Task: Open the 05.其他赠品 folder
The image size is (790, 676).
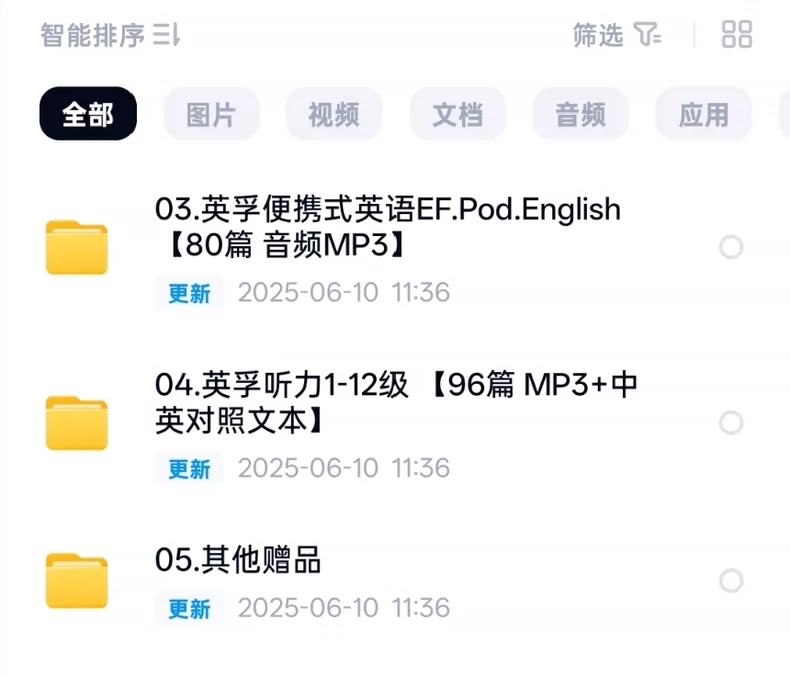Action: [238, 561]
